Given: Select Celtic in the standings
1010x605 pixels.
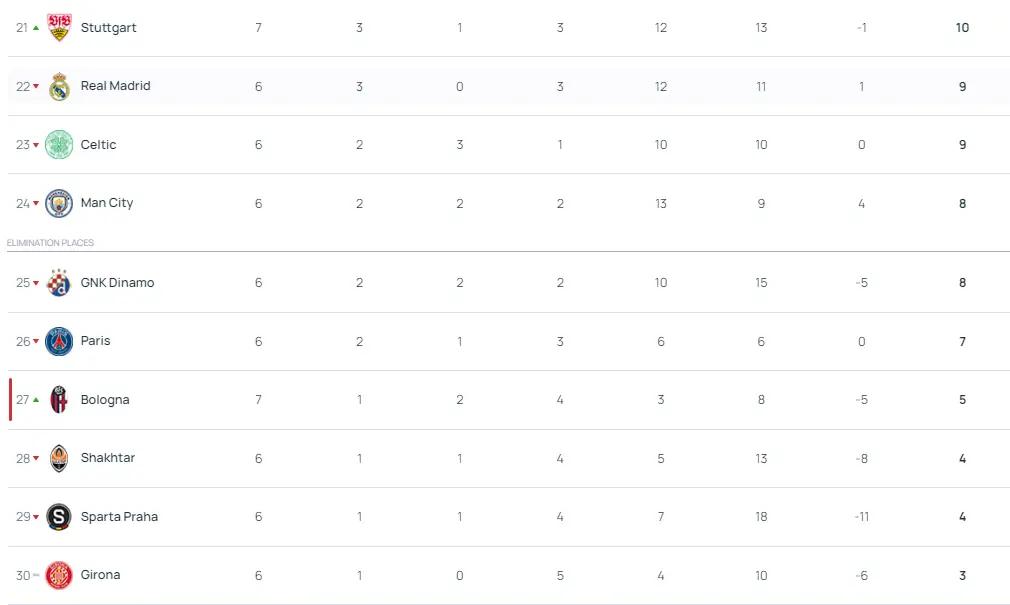Looking at the screenshot, I should click(98, 145).
